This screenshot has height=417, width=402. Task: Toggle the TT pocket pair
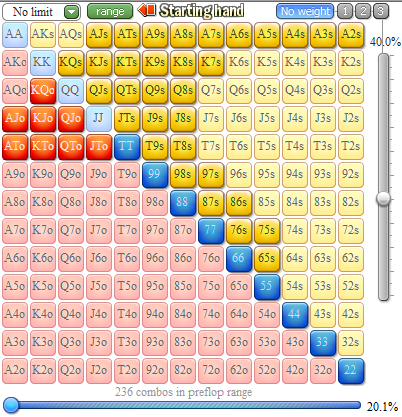pyautogui.click(x=127, y=146)
